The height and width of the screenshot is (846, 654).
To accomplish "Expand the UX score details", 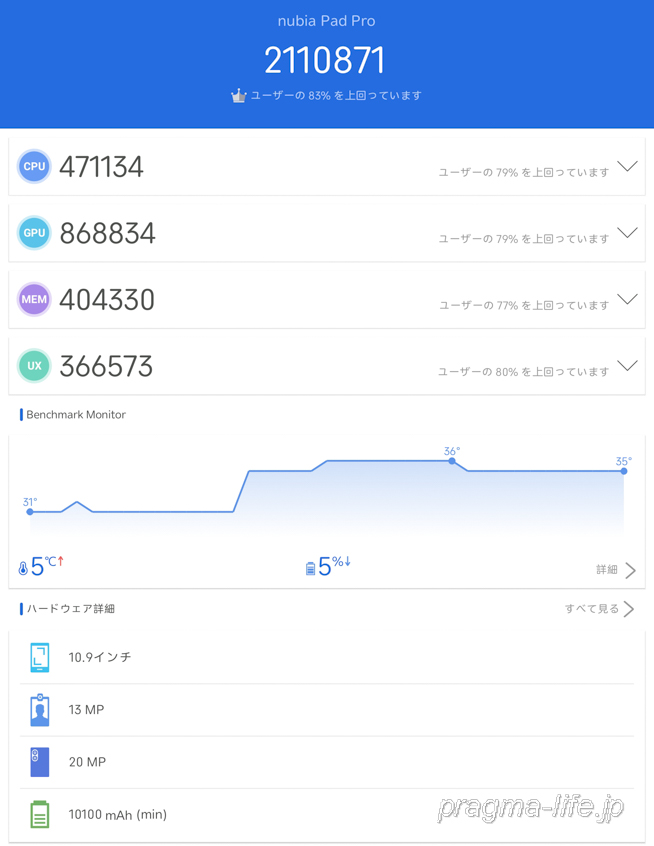I will [x=627, y=366].
